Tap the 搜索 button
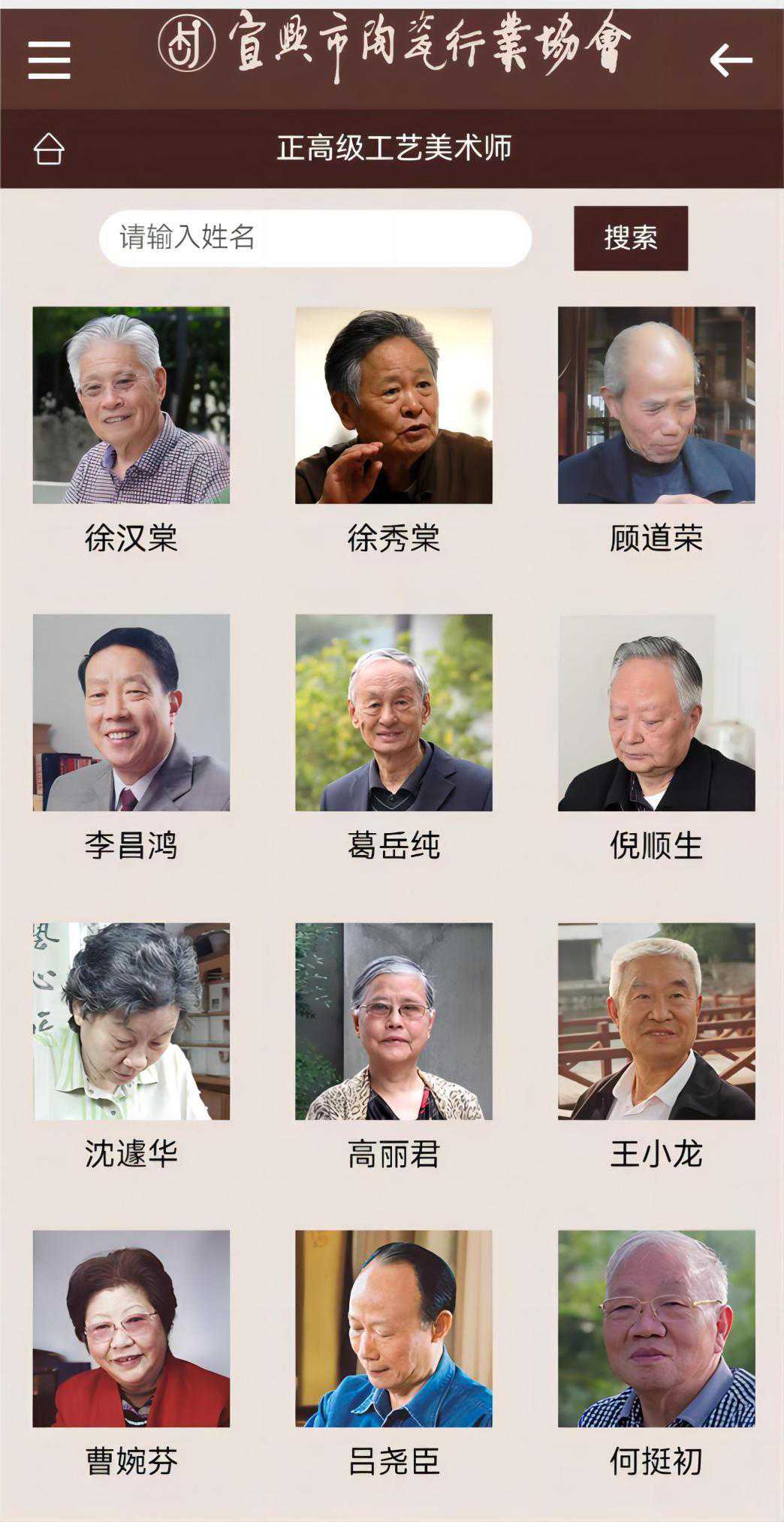This screenshot has height=1522, width=784. point(630,238)
